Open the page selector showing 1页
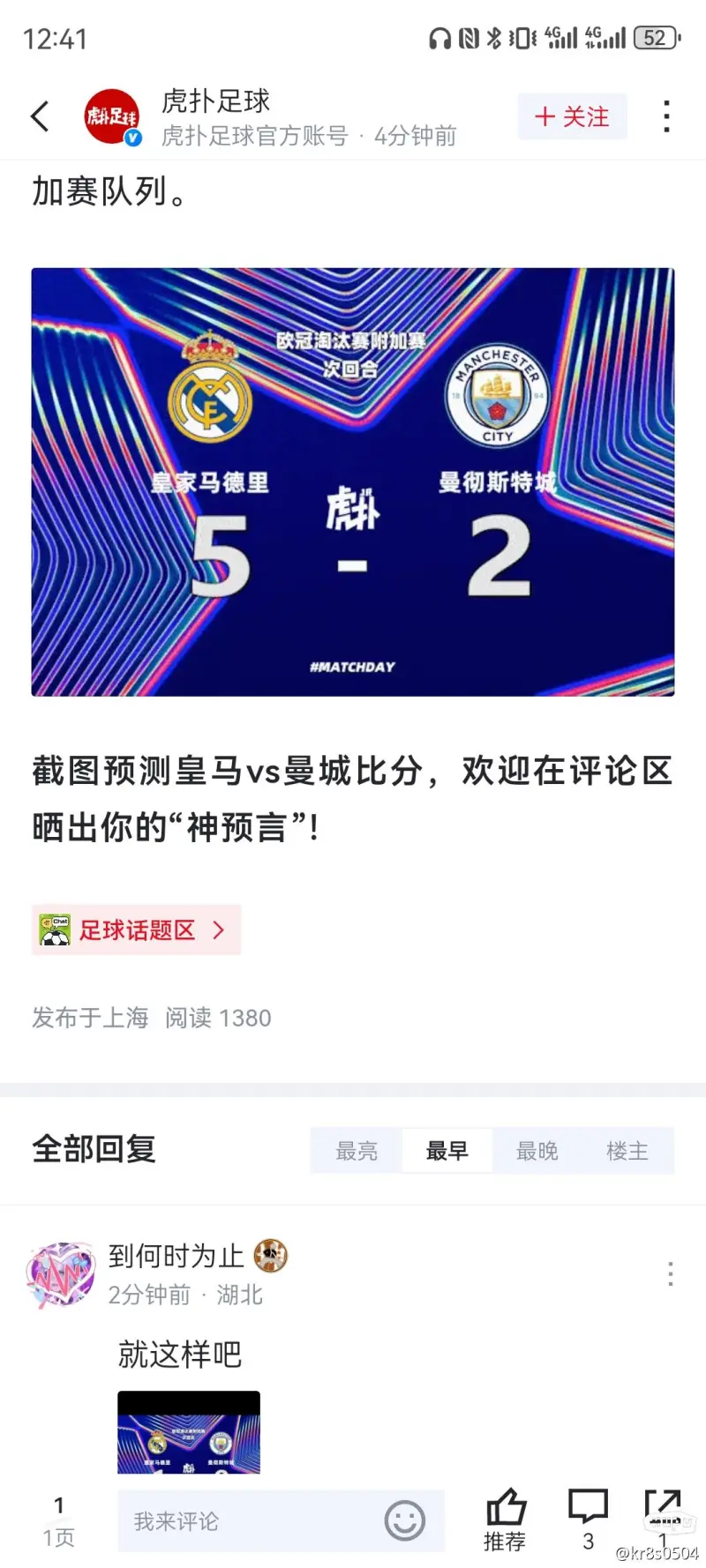The height and width of the screenshot is (1568, 706). click(x=58, y=1521)
